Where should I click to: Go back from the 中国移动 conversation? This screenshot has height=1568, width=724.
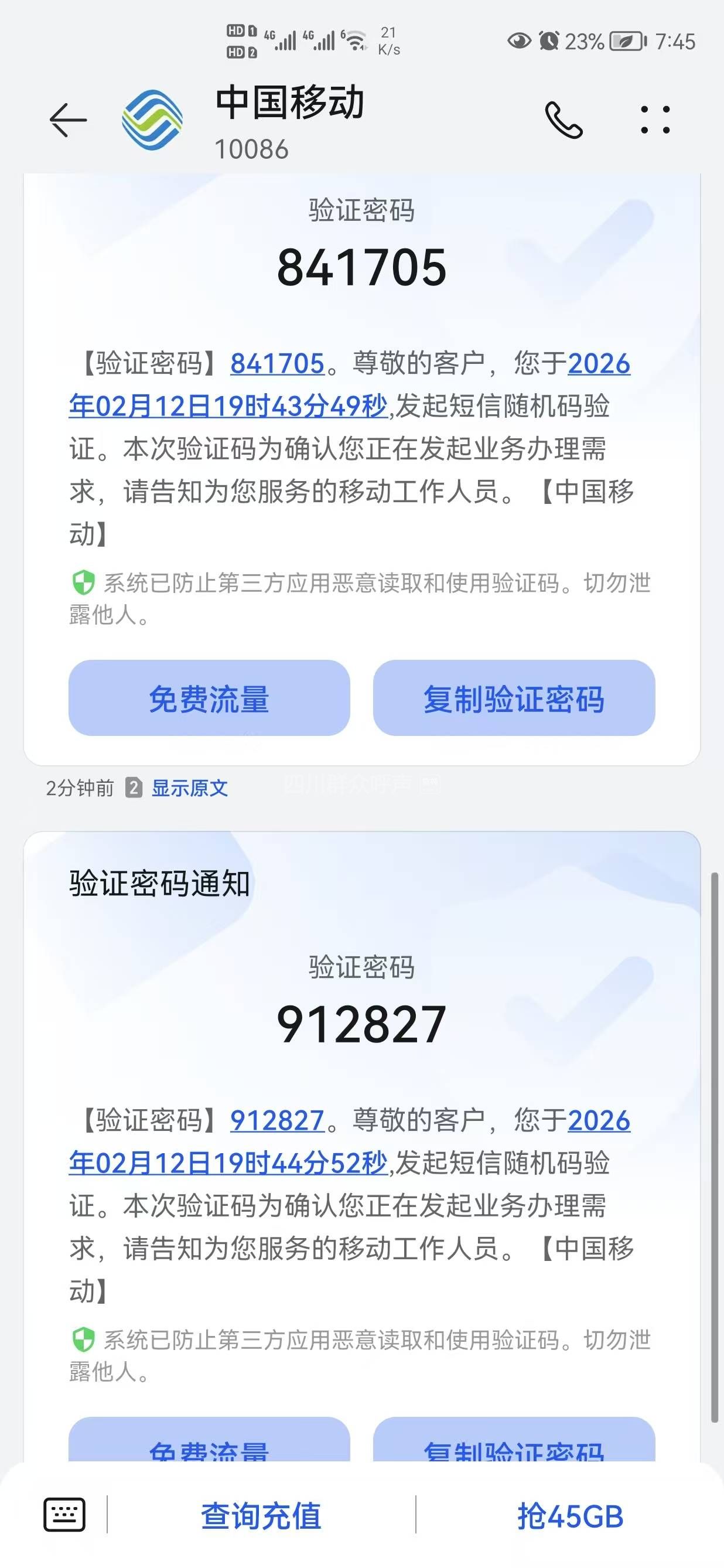click(x=68, y=120)
